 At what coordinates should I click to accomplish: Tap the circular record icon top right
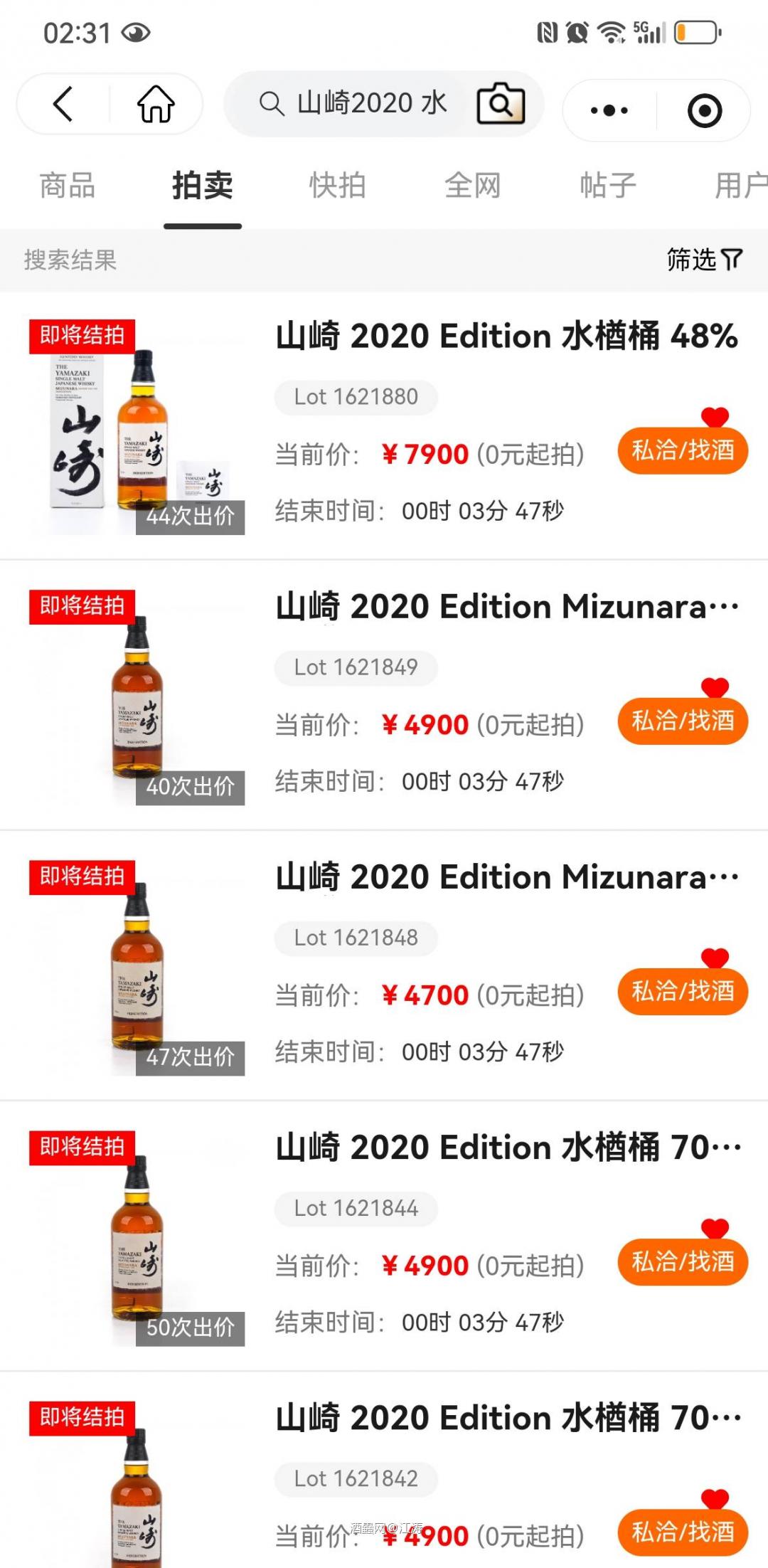[x=704, y=110]
